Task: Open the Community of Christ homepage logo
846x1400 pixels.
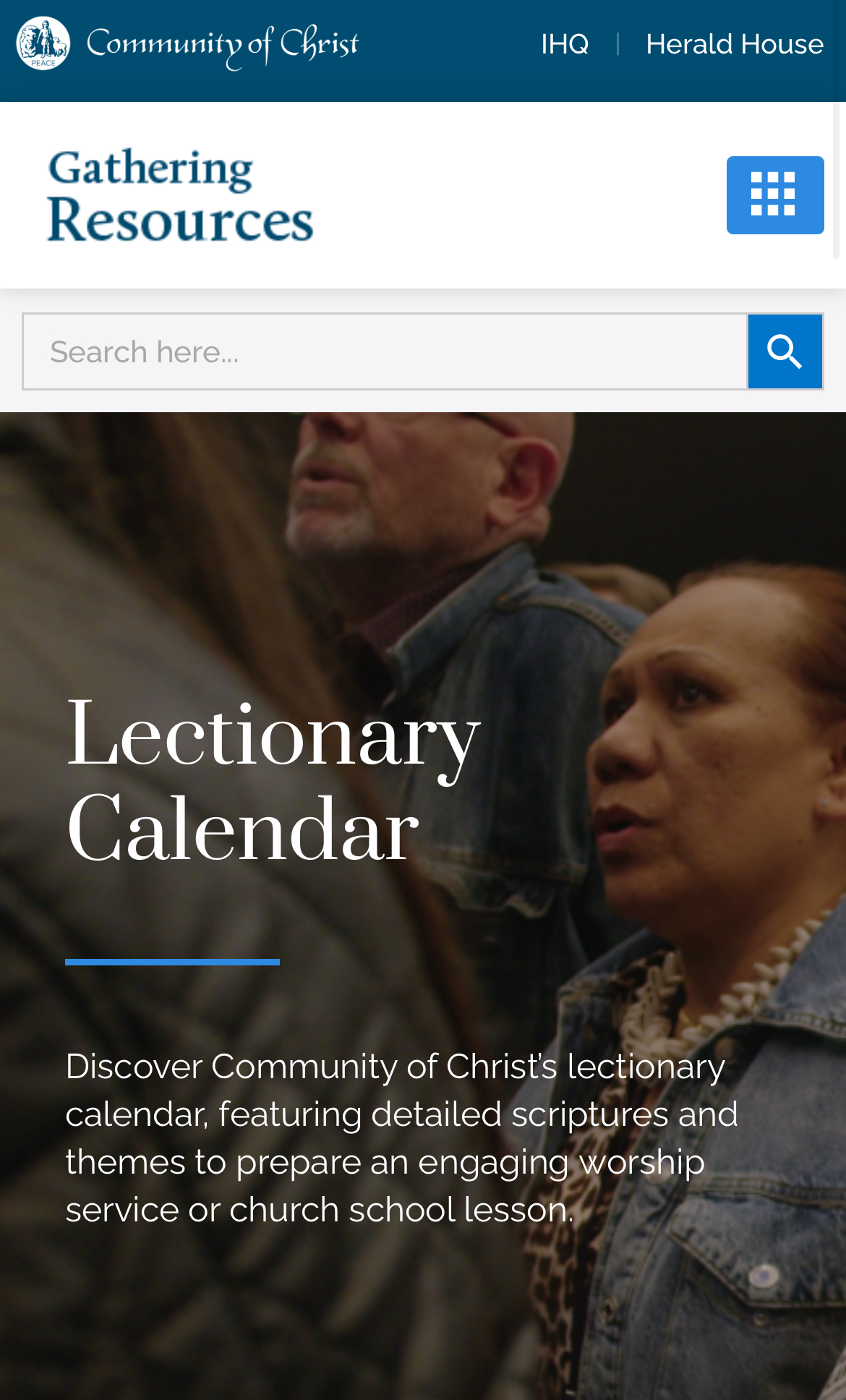Action: pos(187,44)
